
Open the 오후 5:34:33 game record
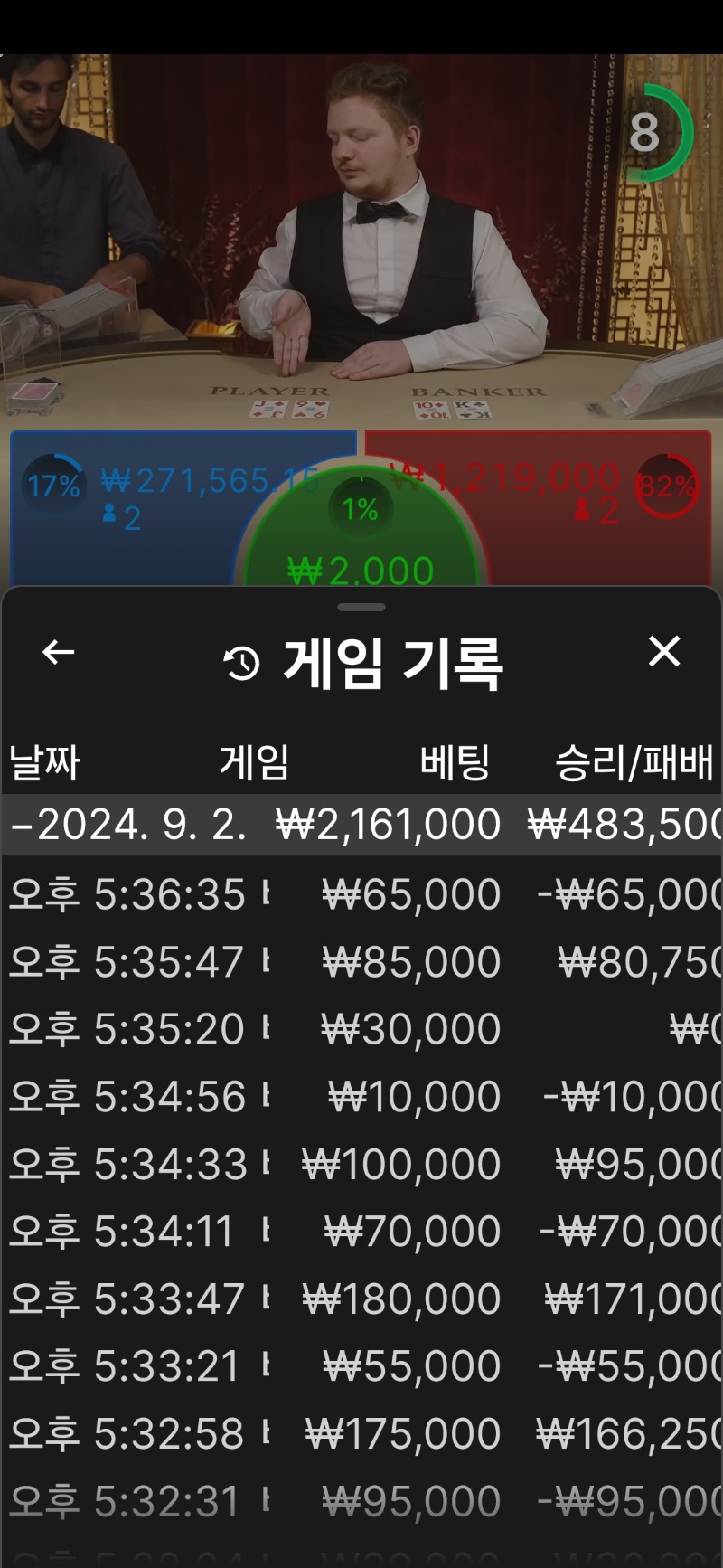[361, 1164]
